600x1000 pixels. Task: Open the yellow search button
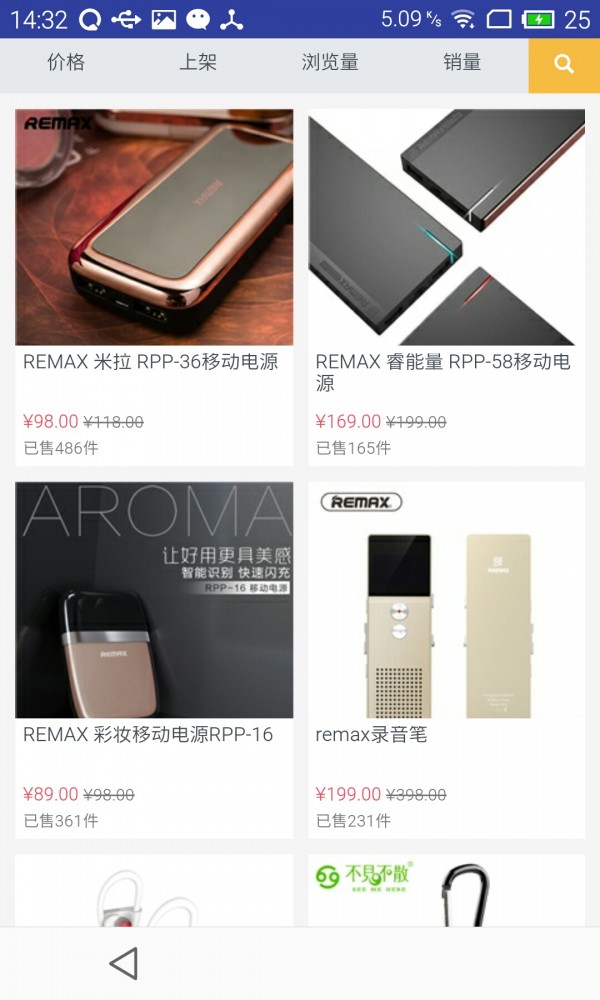point(564,65)
